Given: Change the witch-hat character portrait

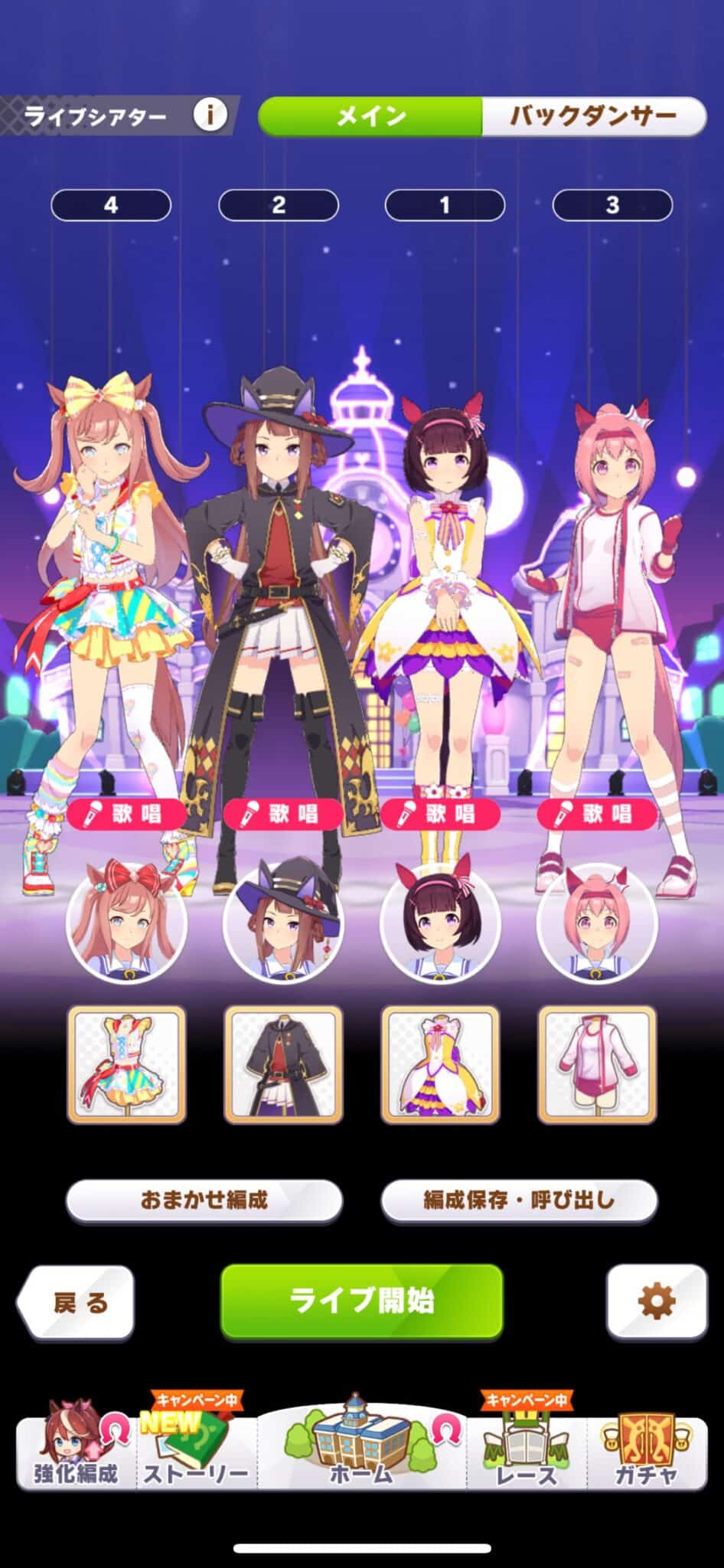Looking at the screenshot, I should click(283, 923).
